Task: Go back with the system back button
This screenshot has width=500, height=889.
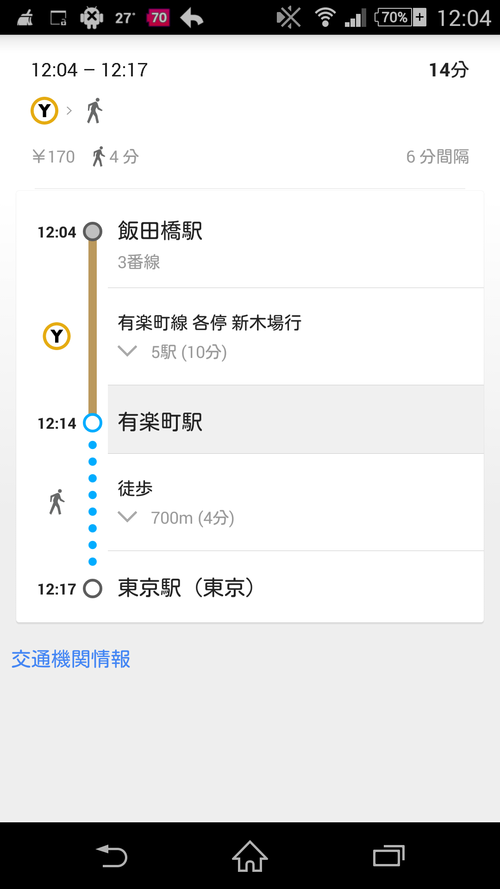Action: click(x=111, y=856)
